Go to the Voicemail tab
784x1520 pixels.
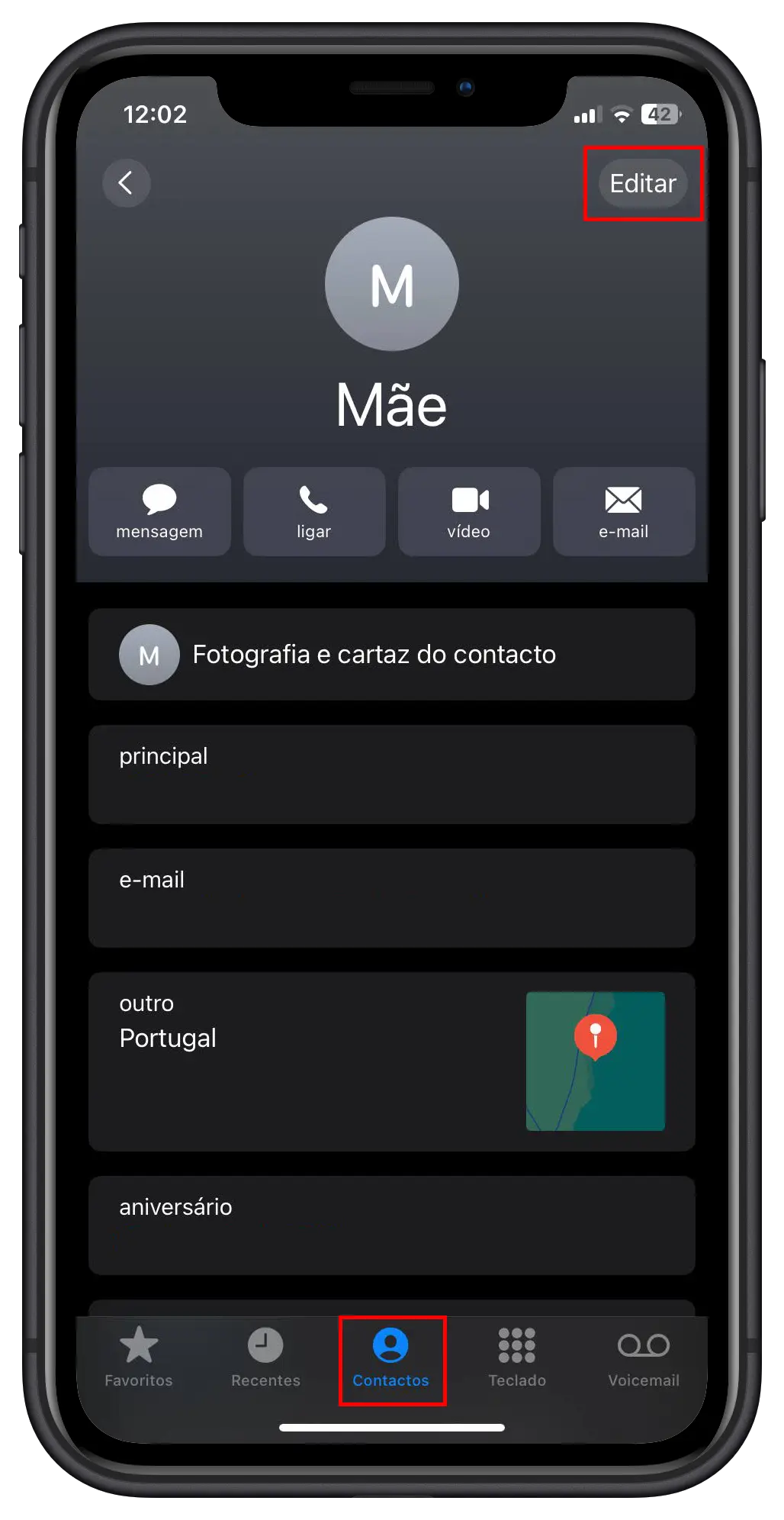pyautogui.click(x=643, y=1358)
